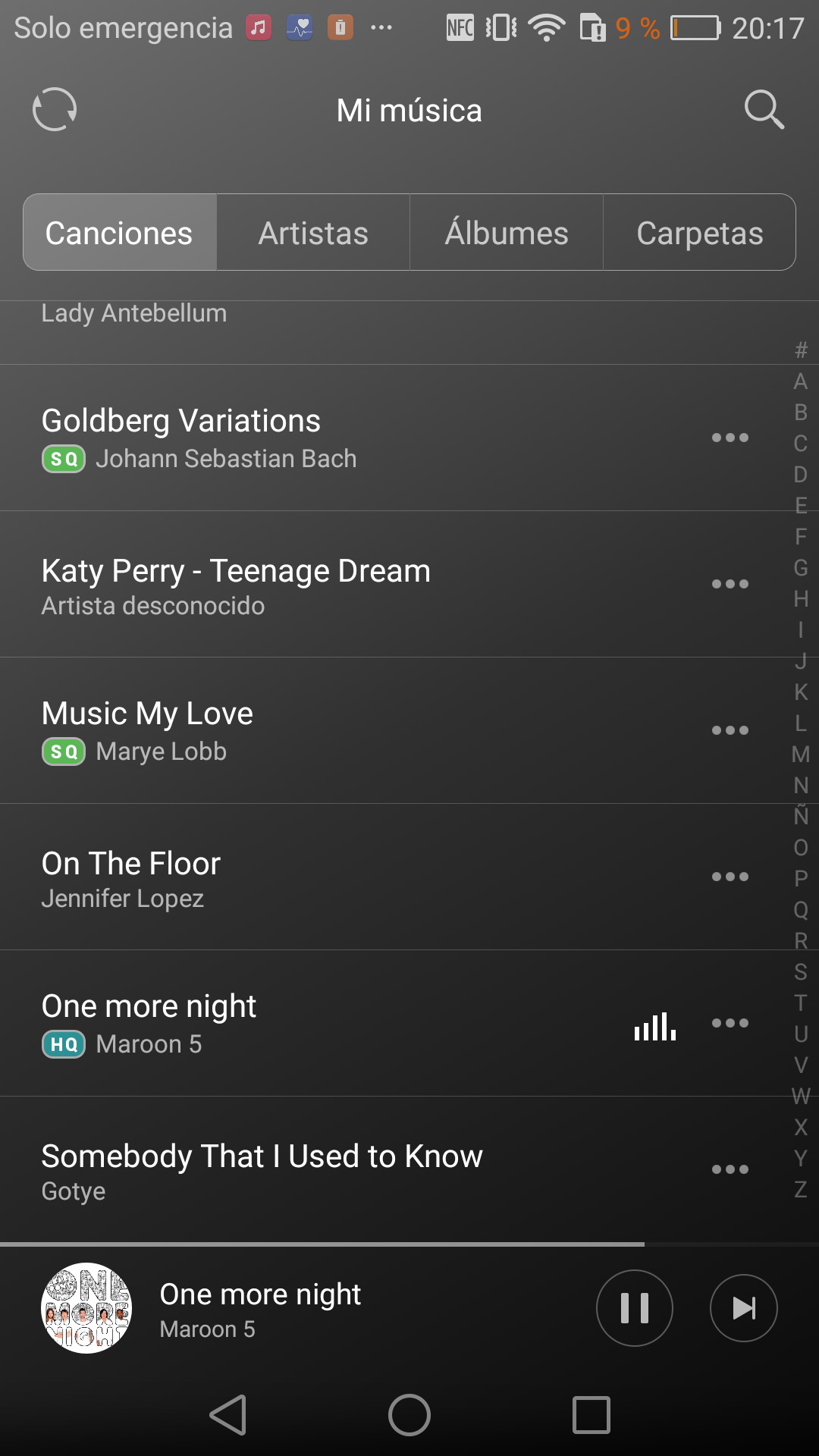The width and height of the screenshot is (819, 1456).
Task: Switch to the Álbumes tab
Action: [x=507, y=233]
